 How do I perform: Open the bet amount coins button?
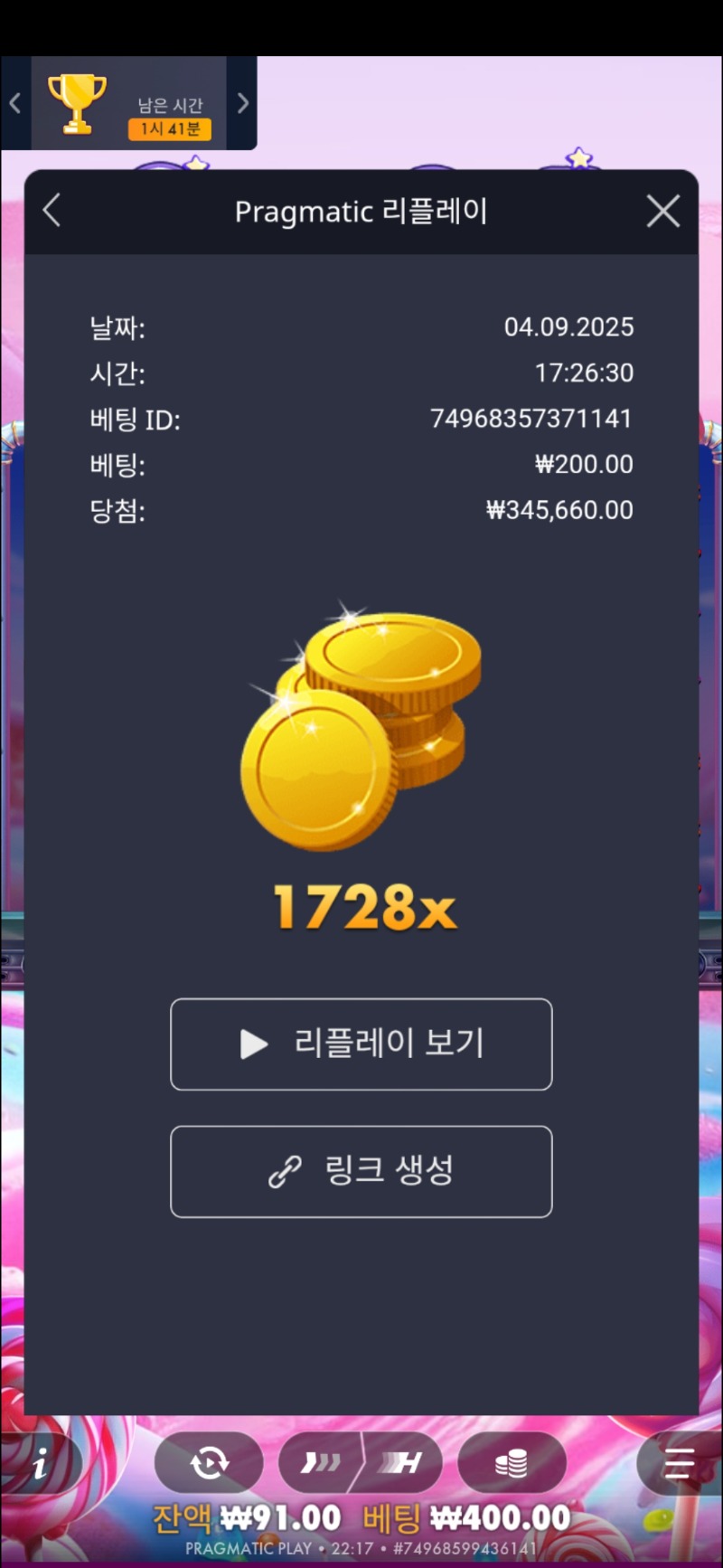(512, 1462)
